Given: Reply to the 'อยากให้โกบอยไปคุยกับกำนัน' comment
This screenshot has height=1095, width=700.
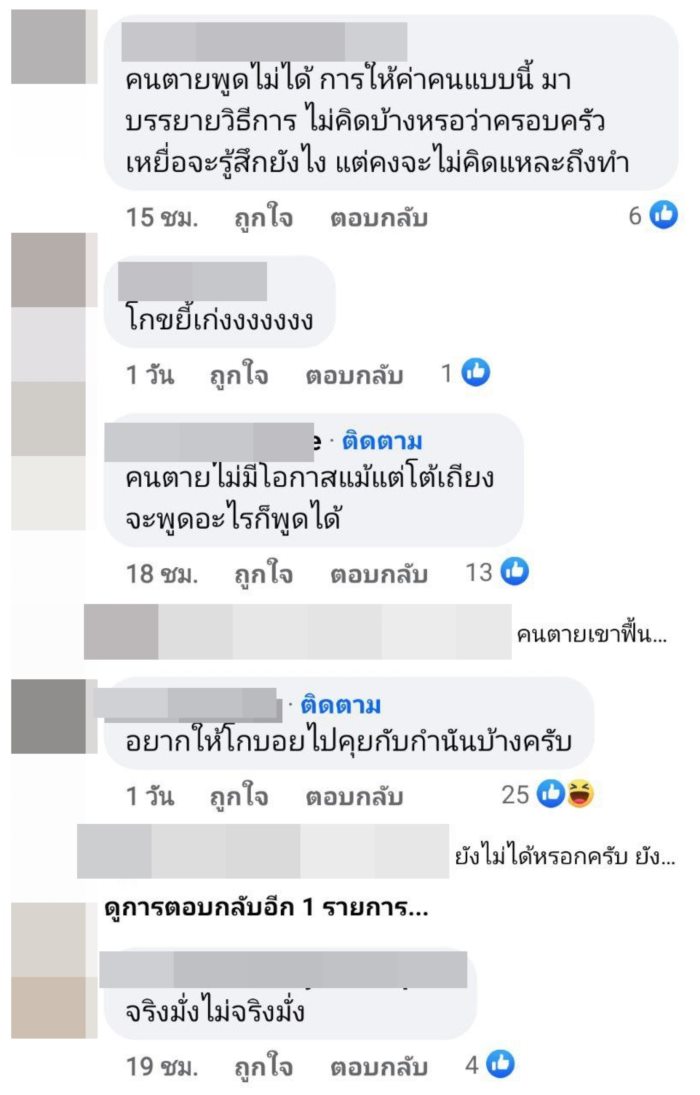Looking at the screenshot, I should (353, 797).
